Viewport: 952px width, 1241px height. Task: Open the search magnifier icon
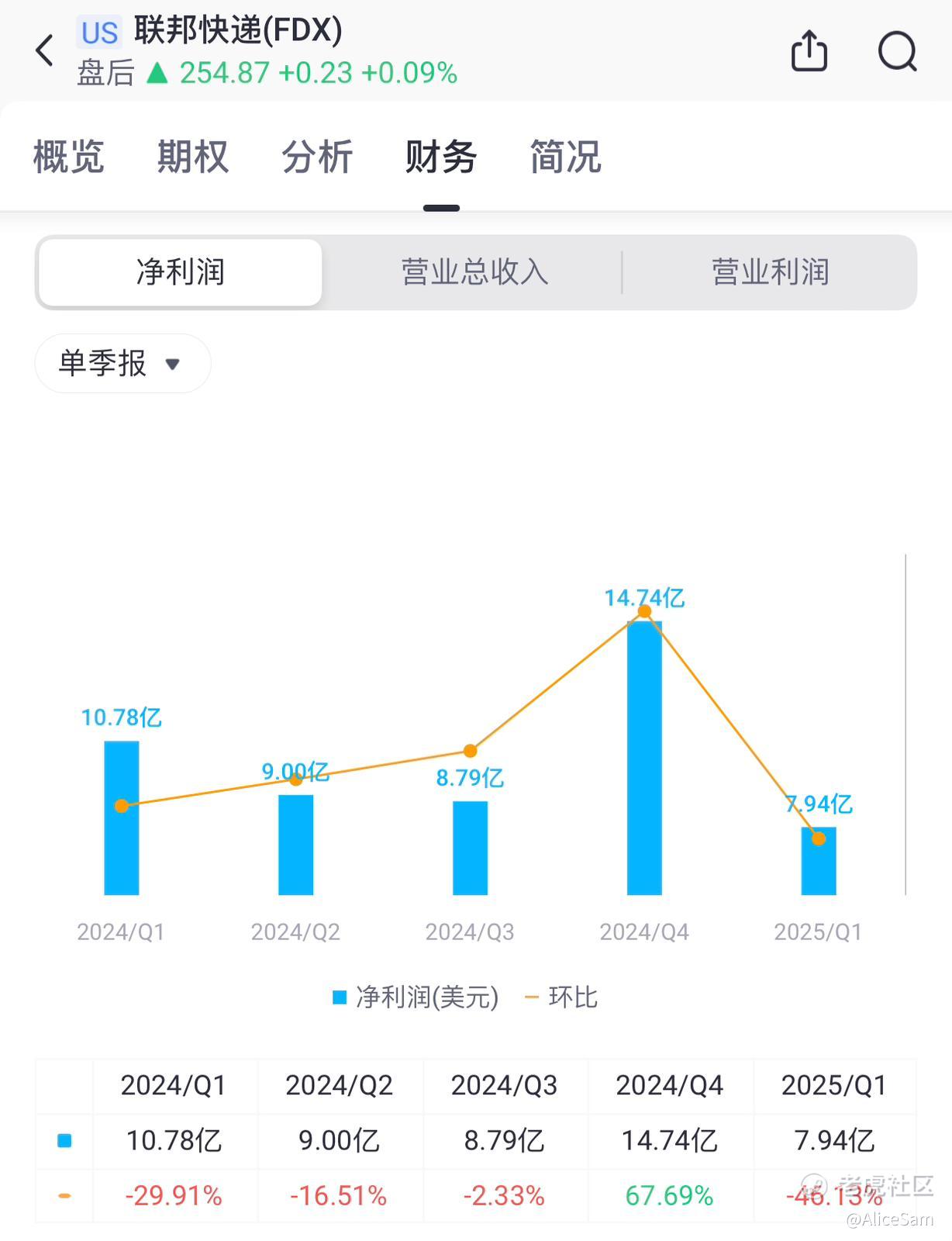(x=898, y=51)
